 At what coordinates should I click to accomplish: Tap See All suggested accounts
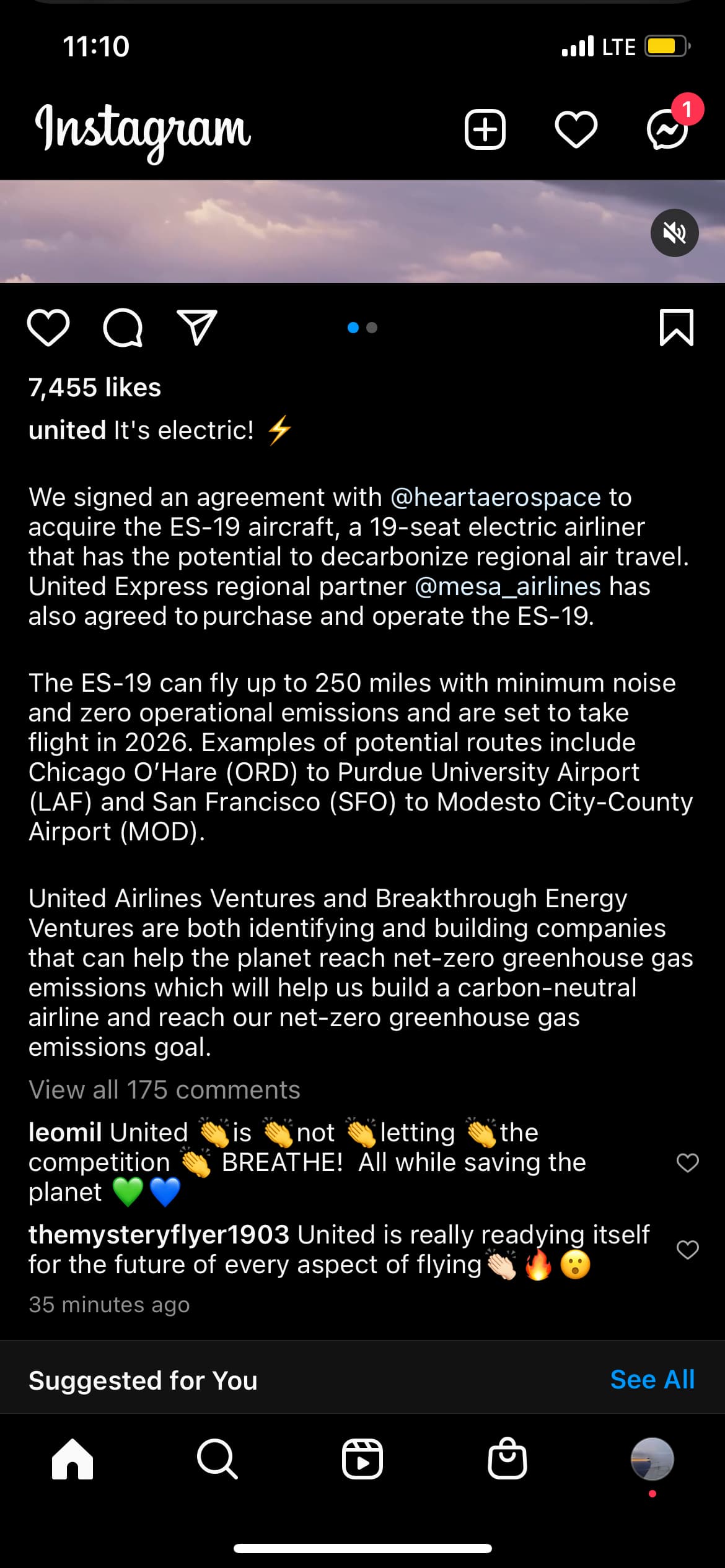(652, 1380)
